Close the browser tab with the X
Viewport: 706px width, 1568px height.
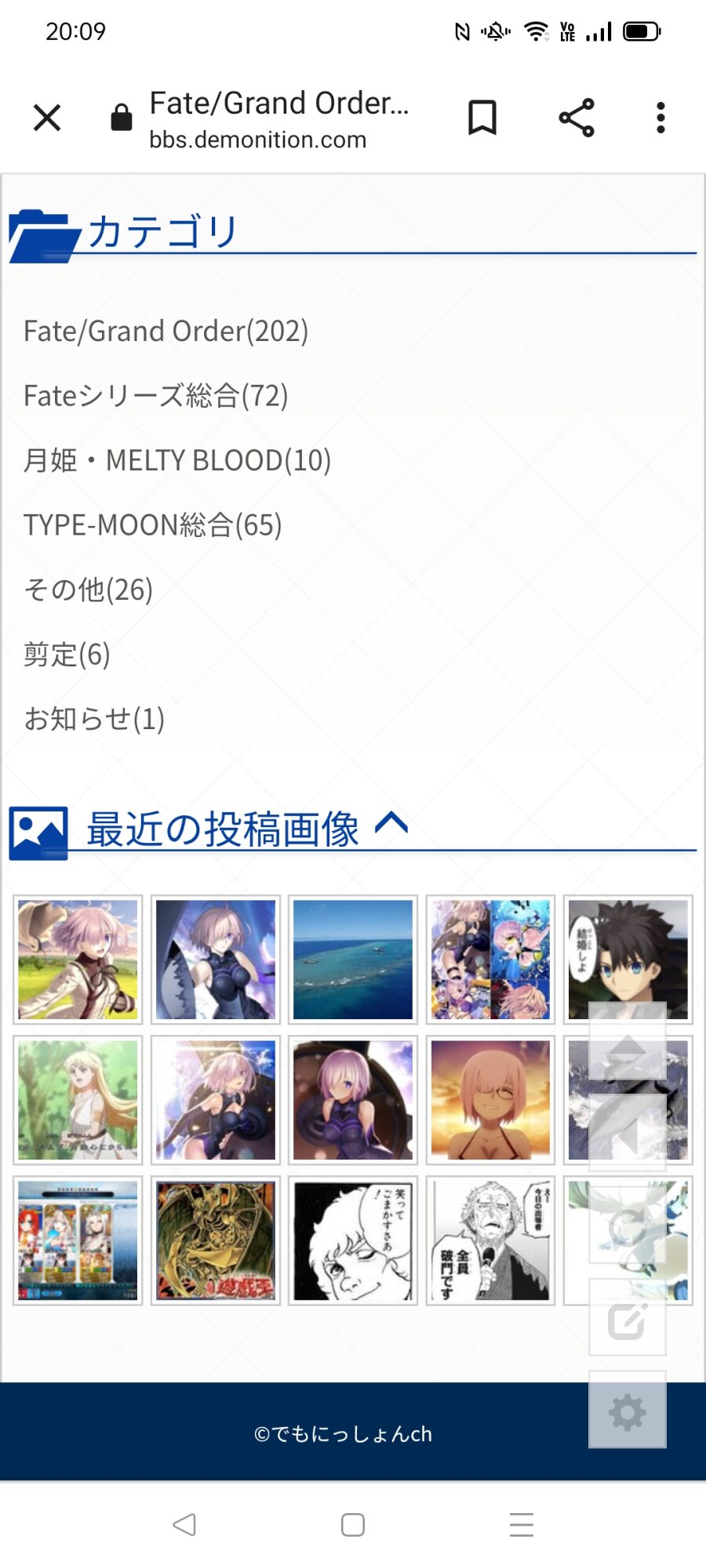[x=47, y=118]
